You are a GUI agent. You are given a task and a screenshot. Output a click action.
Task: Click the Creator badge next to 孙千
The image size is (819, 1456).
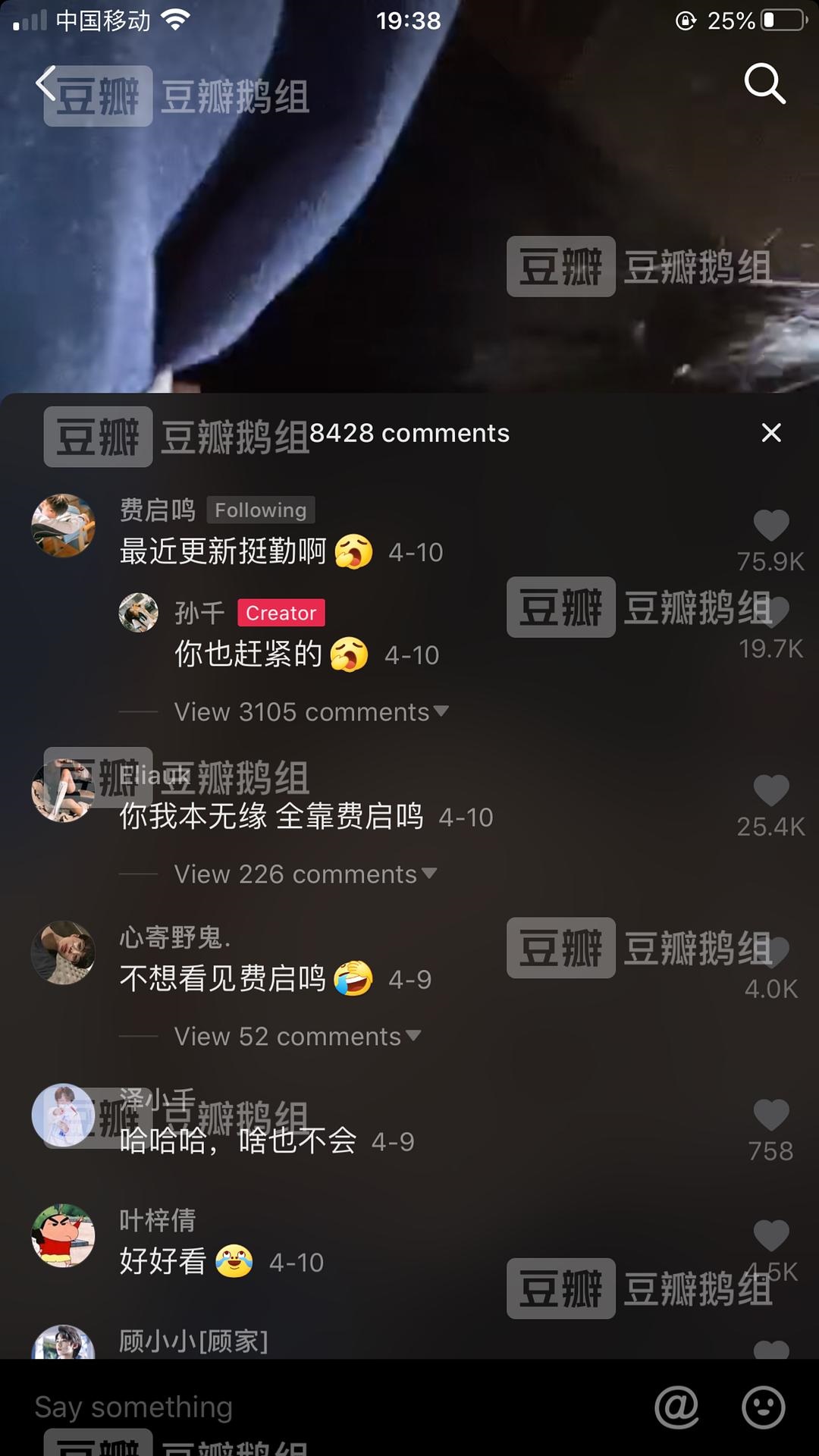[x=281, y=613]
